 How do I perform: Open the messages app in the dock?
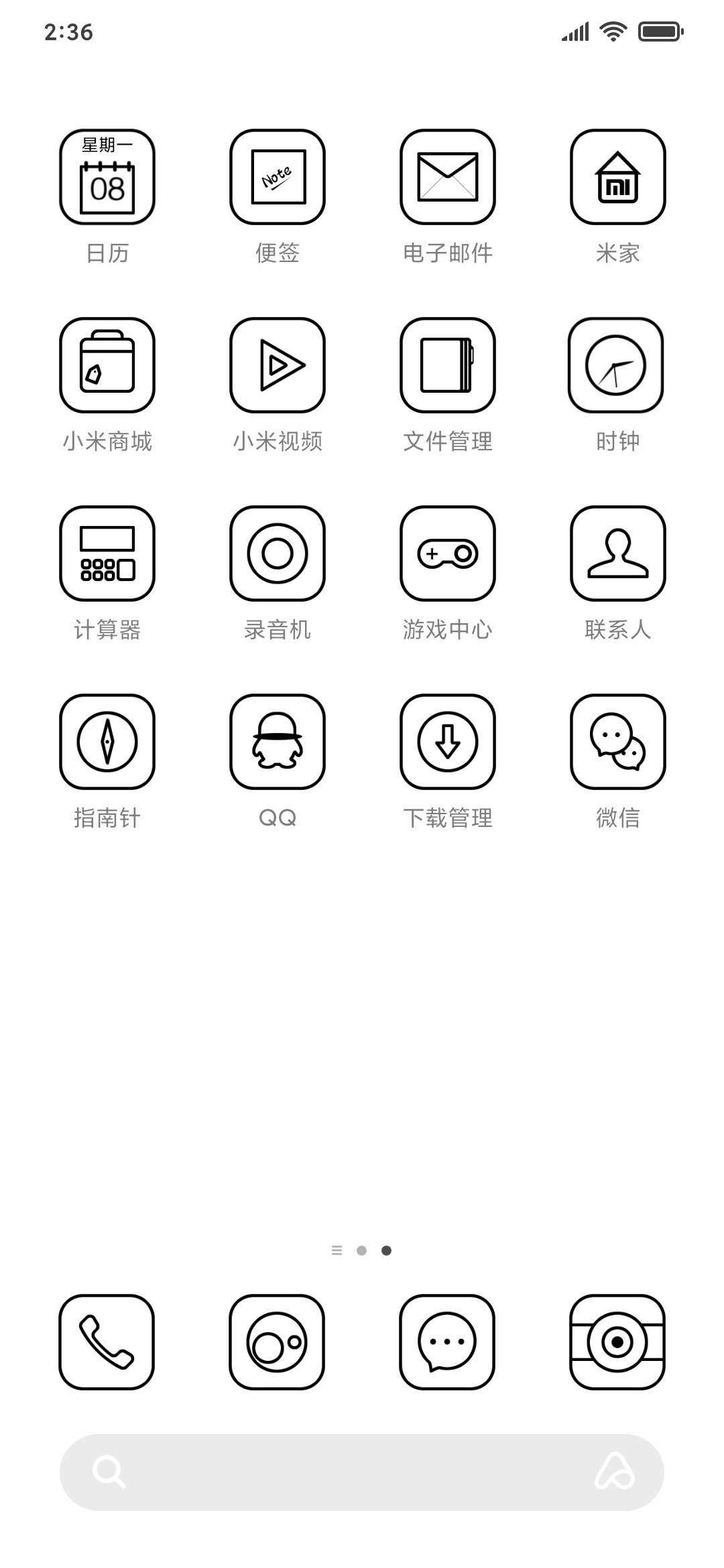point(447,1342)
